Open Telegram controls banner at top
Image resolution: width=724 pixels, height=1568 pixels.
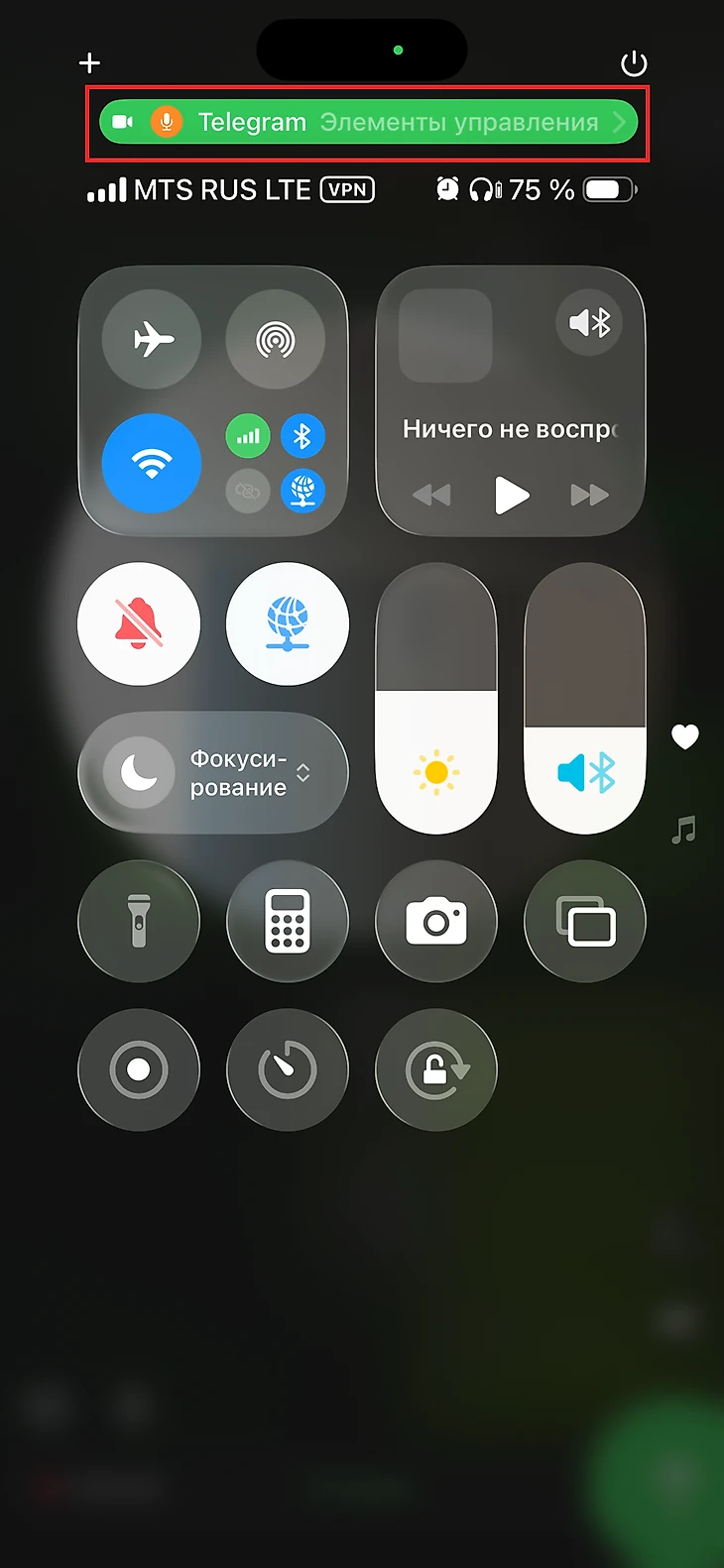coord(368,123)
